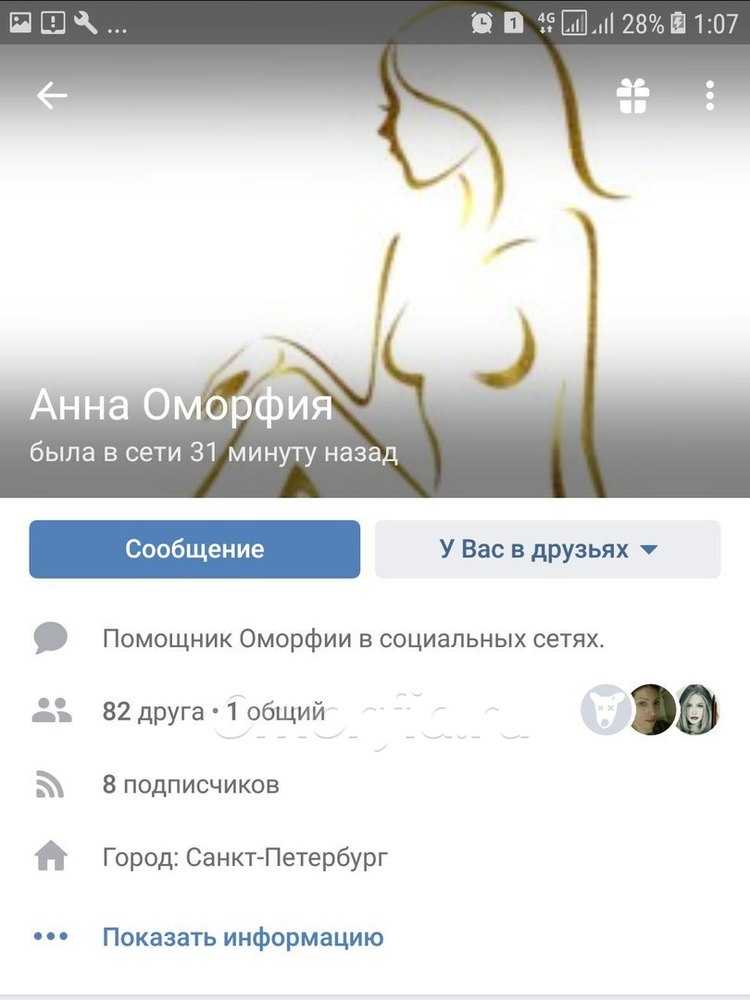Open the three-dot overflow menu
Image resolution: width=750 pixels, height=1000 pixels.
(x=709, y=96)
